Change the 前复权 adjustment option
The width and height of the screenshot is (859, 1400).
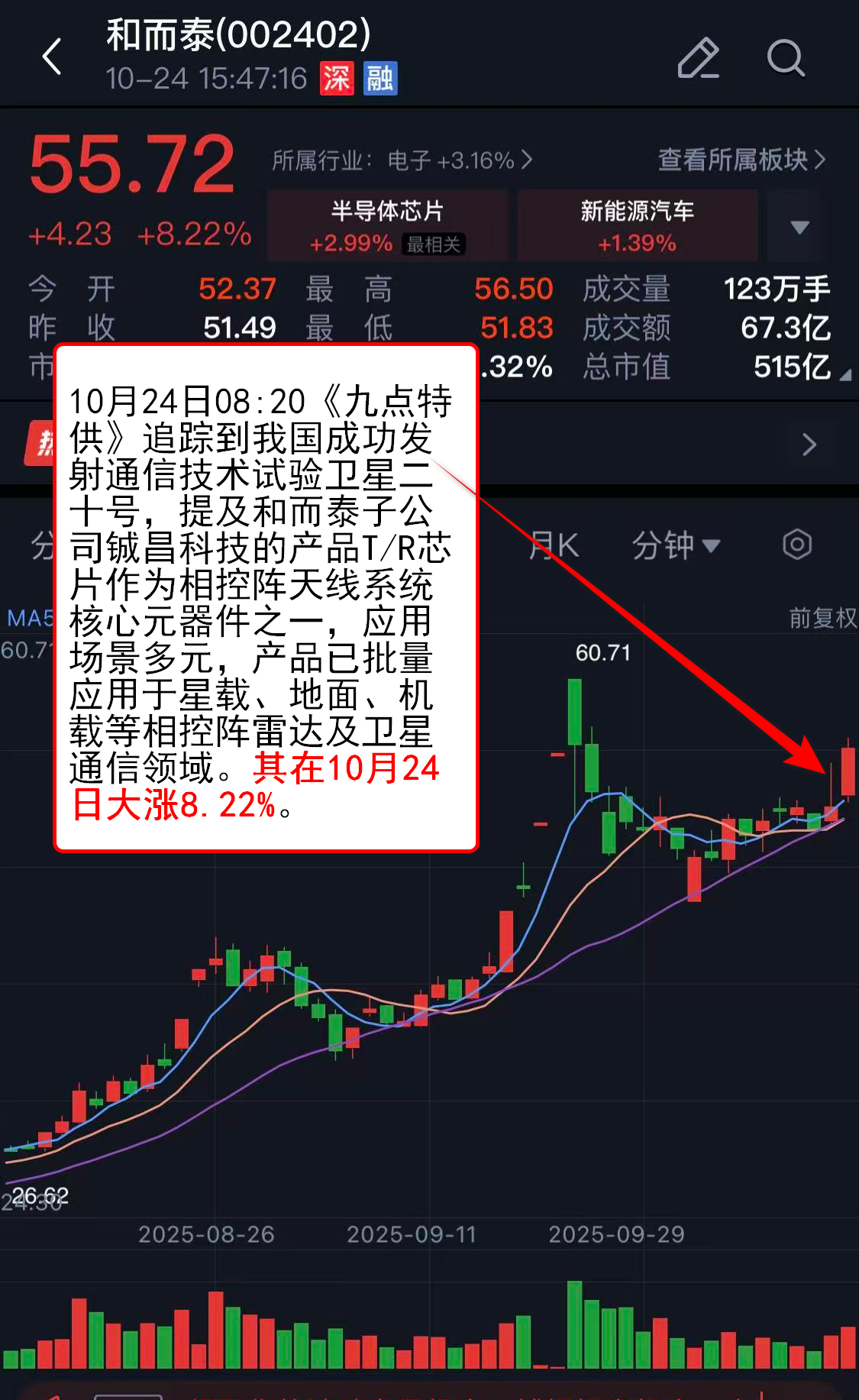coord(822,617)
